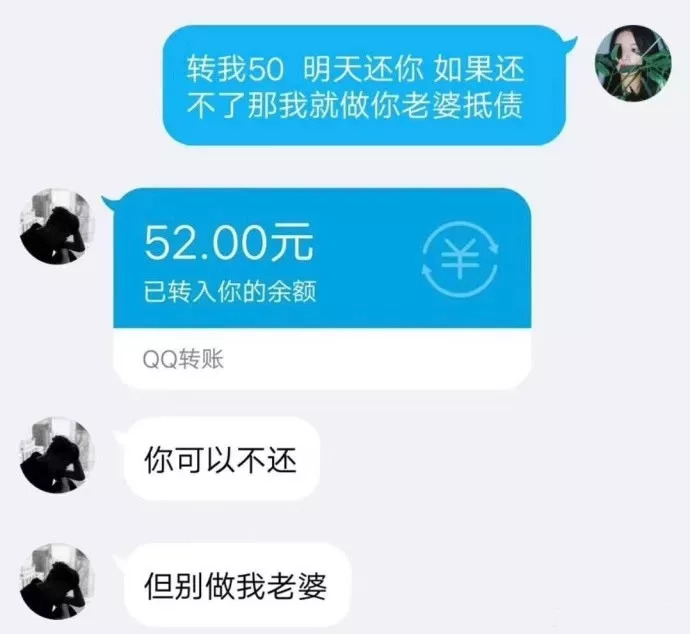Tap the avatar next to 你可以不还
Screen dimensions: 690x634
57,454
